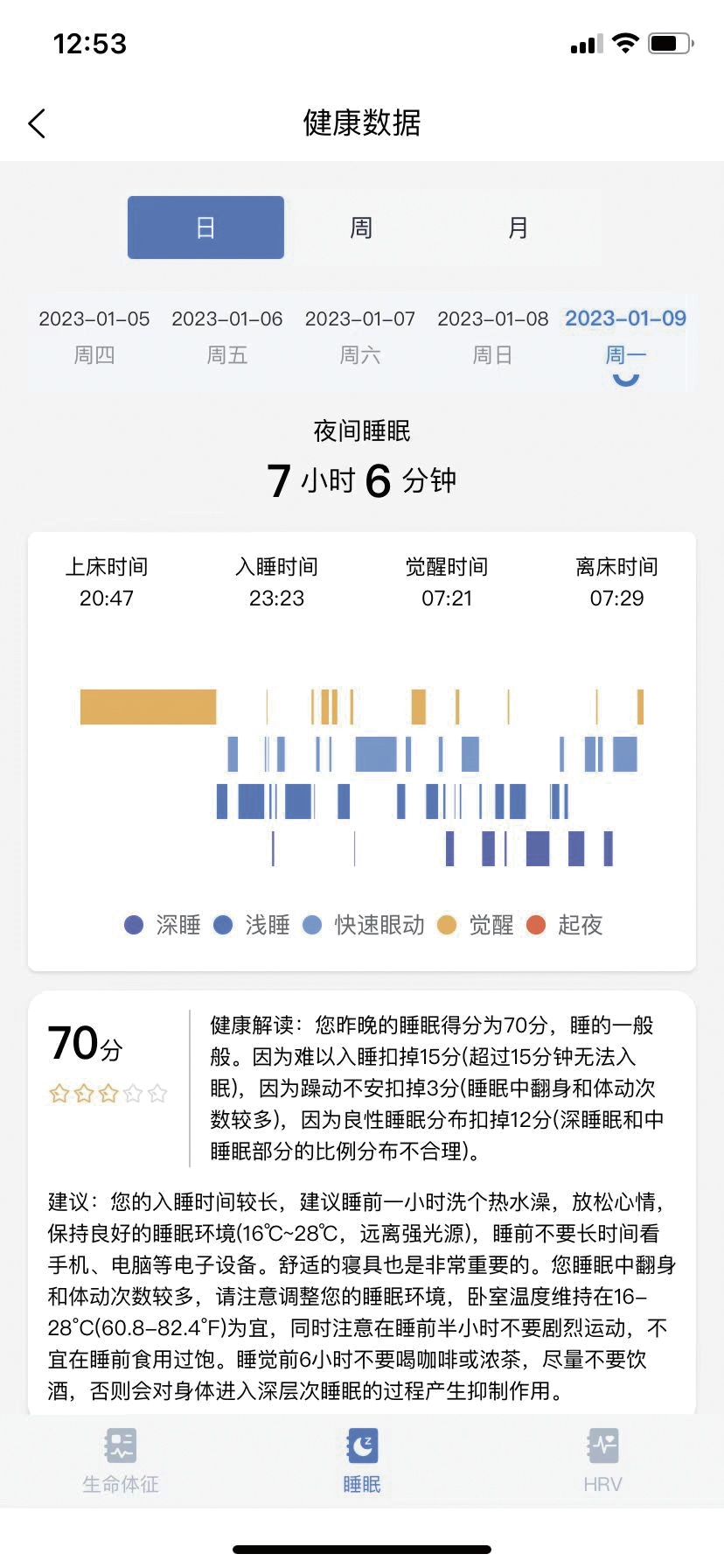Select date 2023-01-08 周日
Viewport: 724px width, 1568px height.
(x=493, y=336)
